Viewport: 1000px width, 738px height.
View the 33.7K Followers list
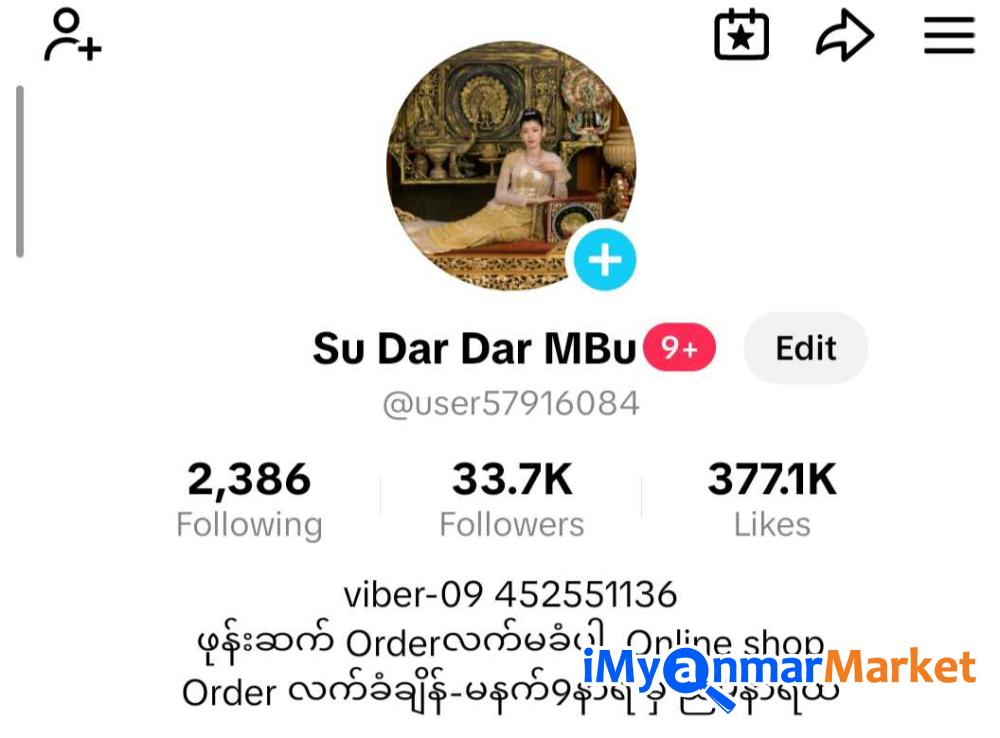(512, 500)
